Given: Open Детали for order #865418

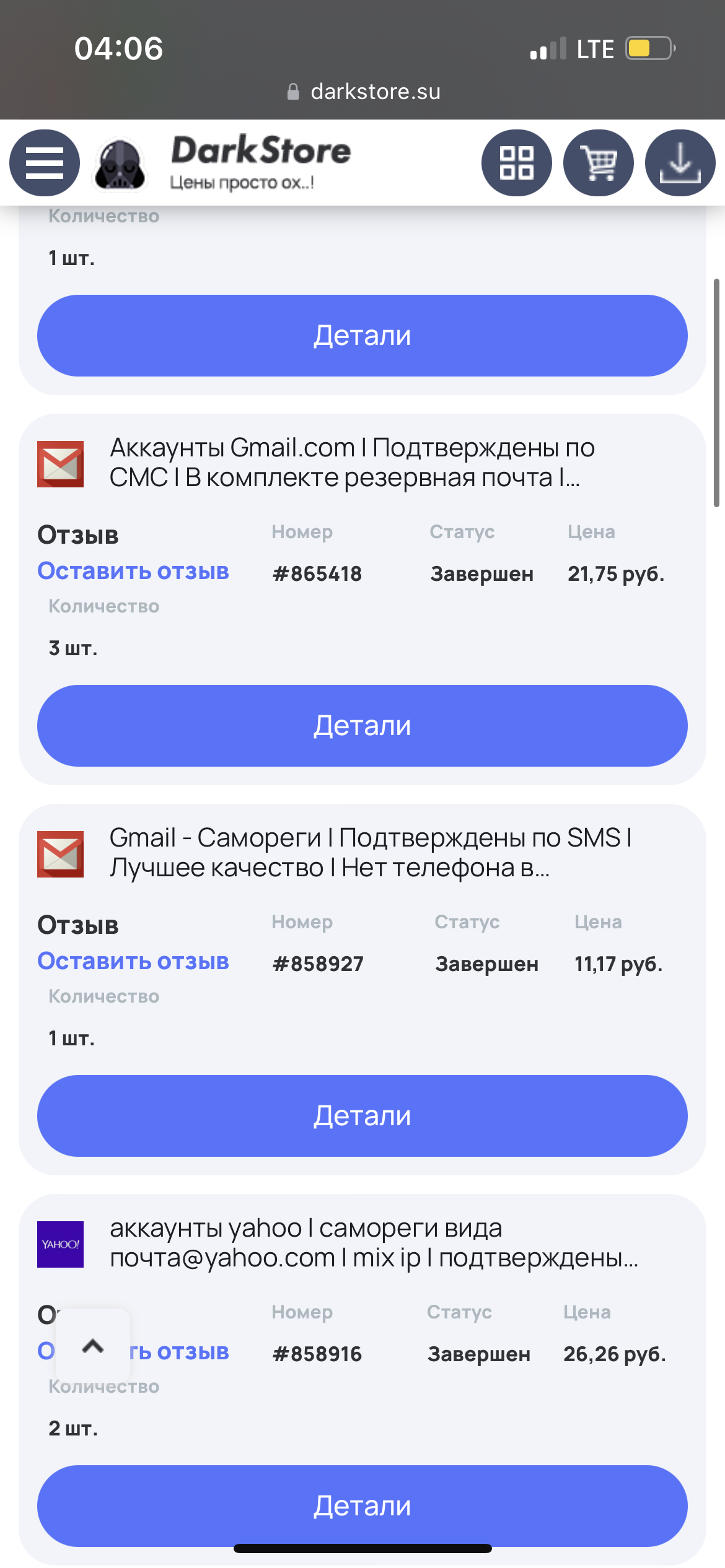Looking at the screenshot, I should coord(362,726).
